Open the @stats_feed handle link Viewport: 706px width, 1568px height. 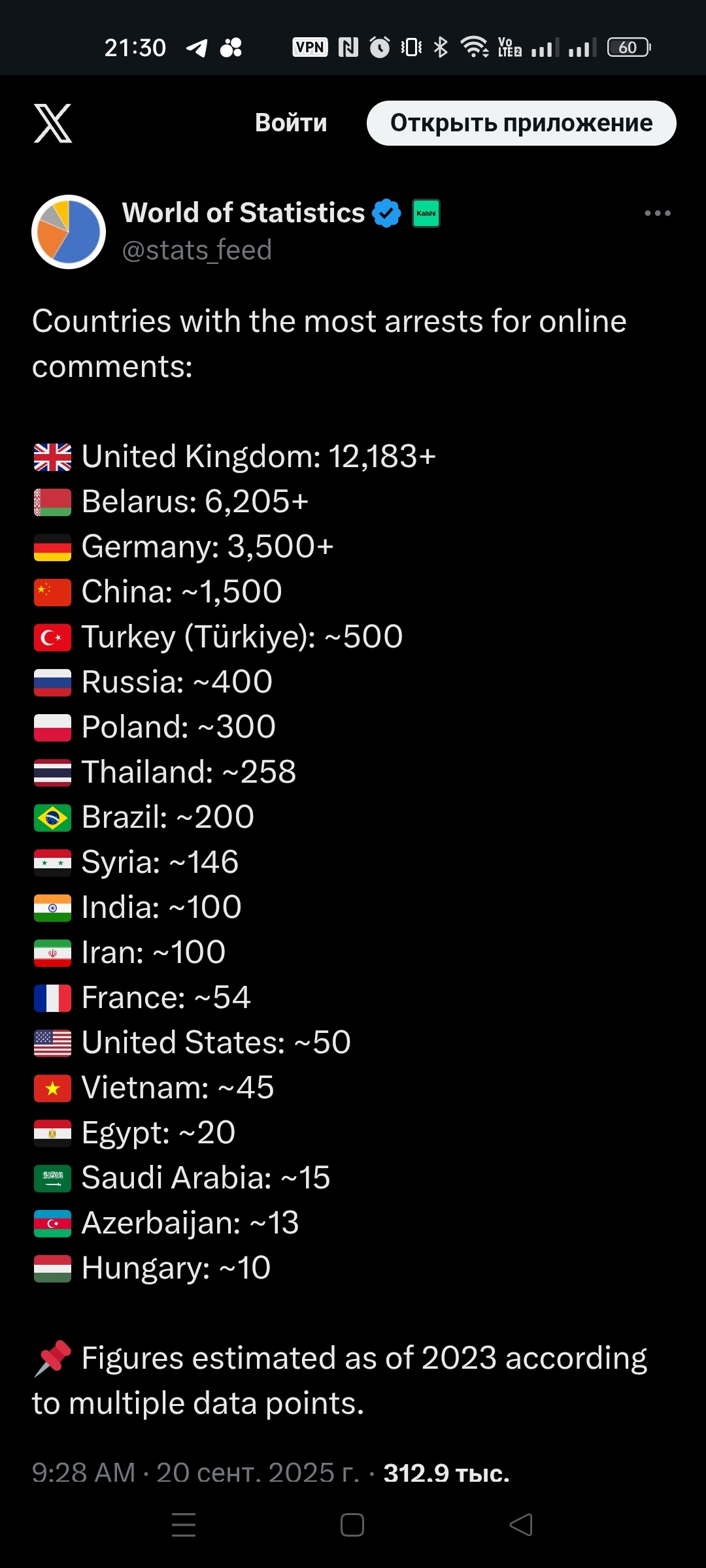tap(197, 250)
